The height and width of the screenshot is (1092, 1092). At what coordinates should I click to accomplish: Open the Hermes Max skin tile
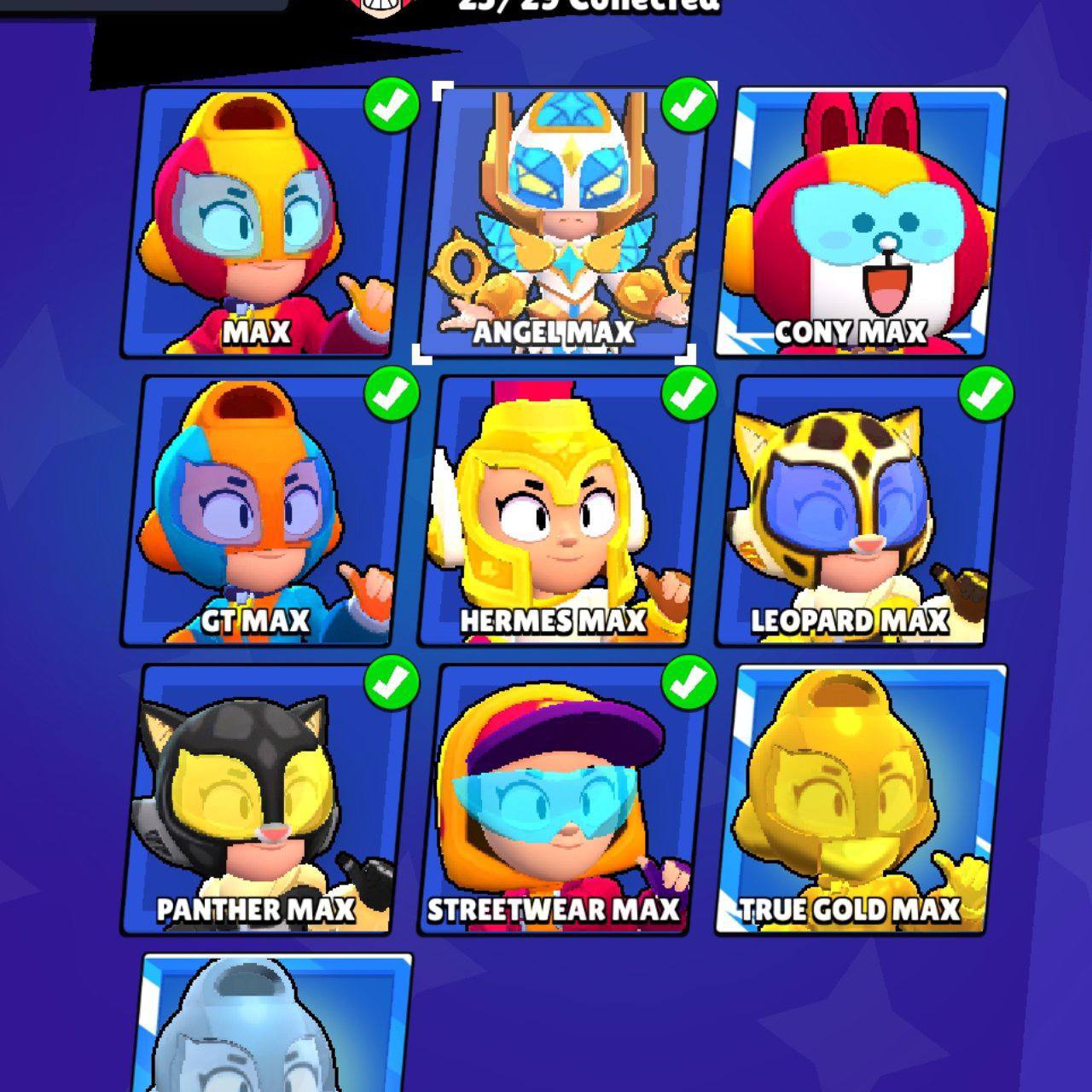tap(563, 512)
